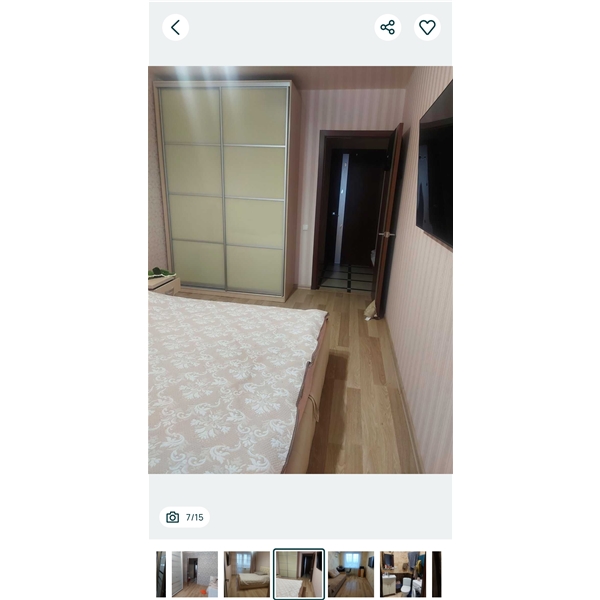This screenshot has height=600, width=600.
Task: Select the thumbnail showing bed by window
Action: [247, 574]
